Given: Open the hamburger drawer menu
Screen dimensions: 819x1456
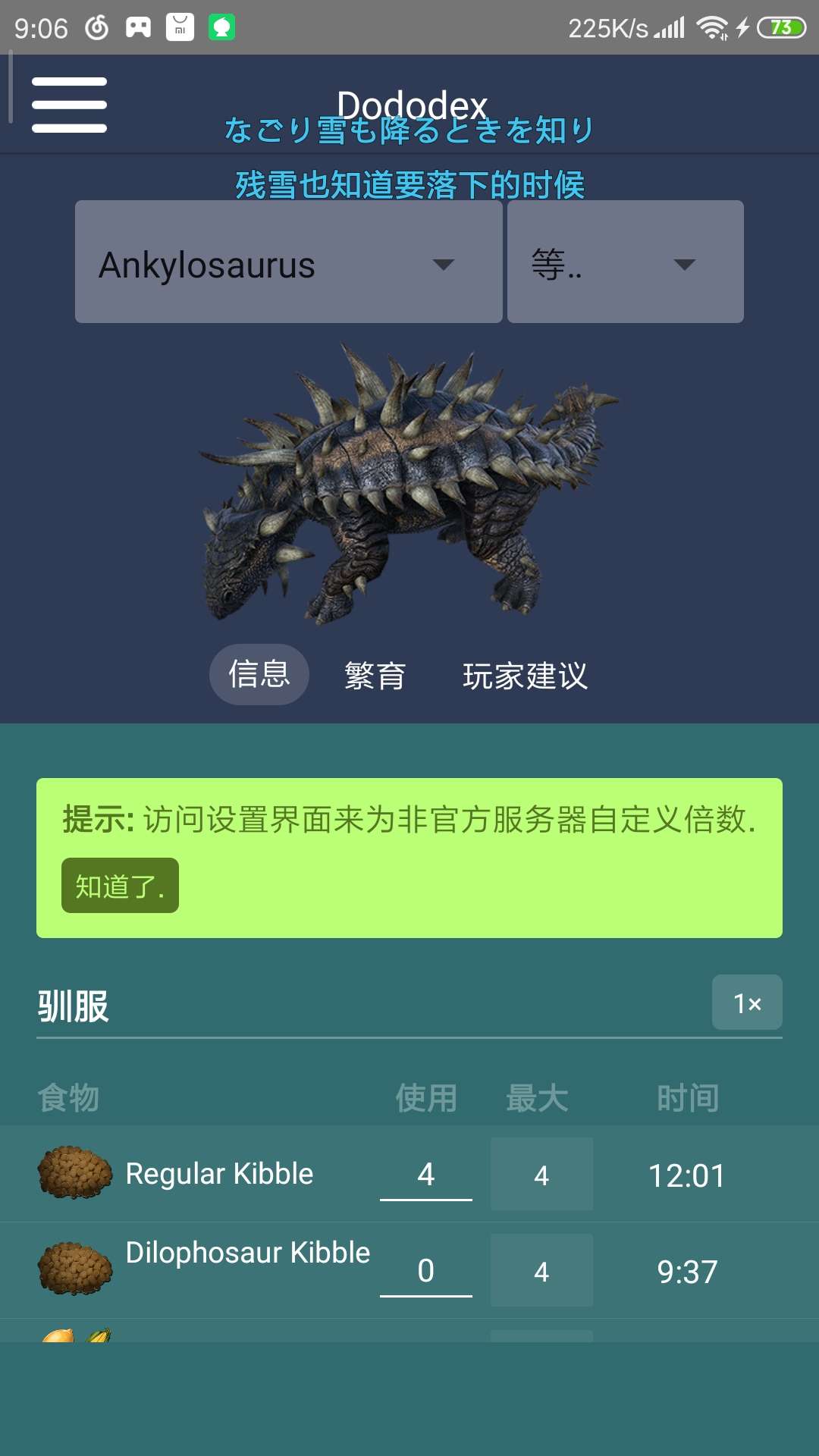Looking at the screenshot, I should pyautogui.click(x=69, y=105).
